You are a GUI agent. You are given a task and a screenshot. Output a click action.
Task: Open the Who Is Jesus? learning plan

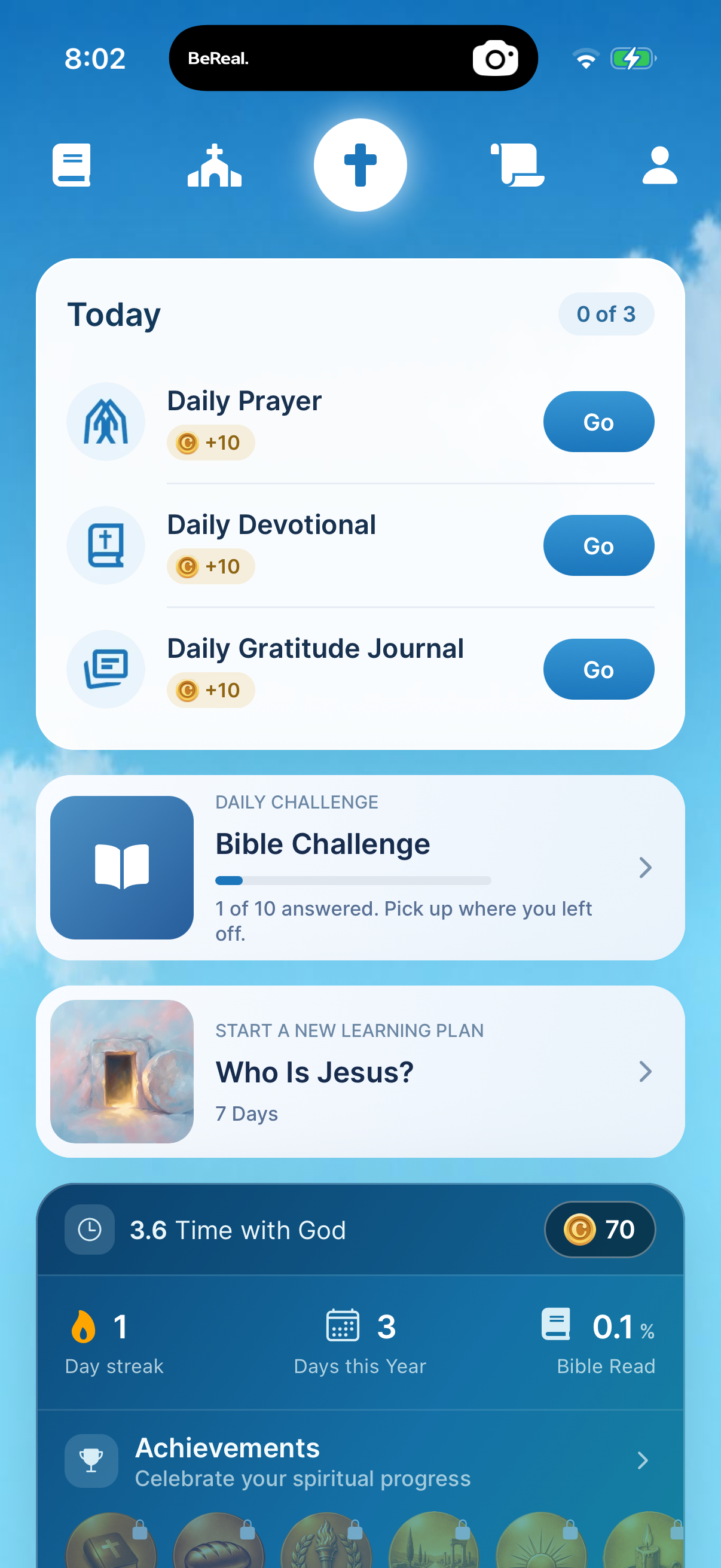point(360,1071)
